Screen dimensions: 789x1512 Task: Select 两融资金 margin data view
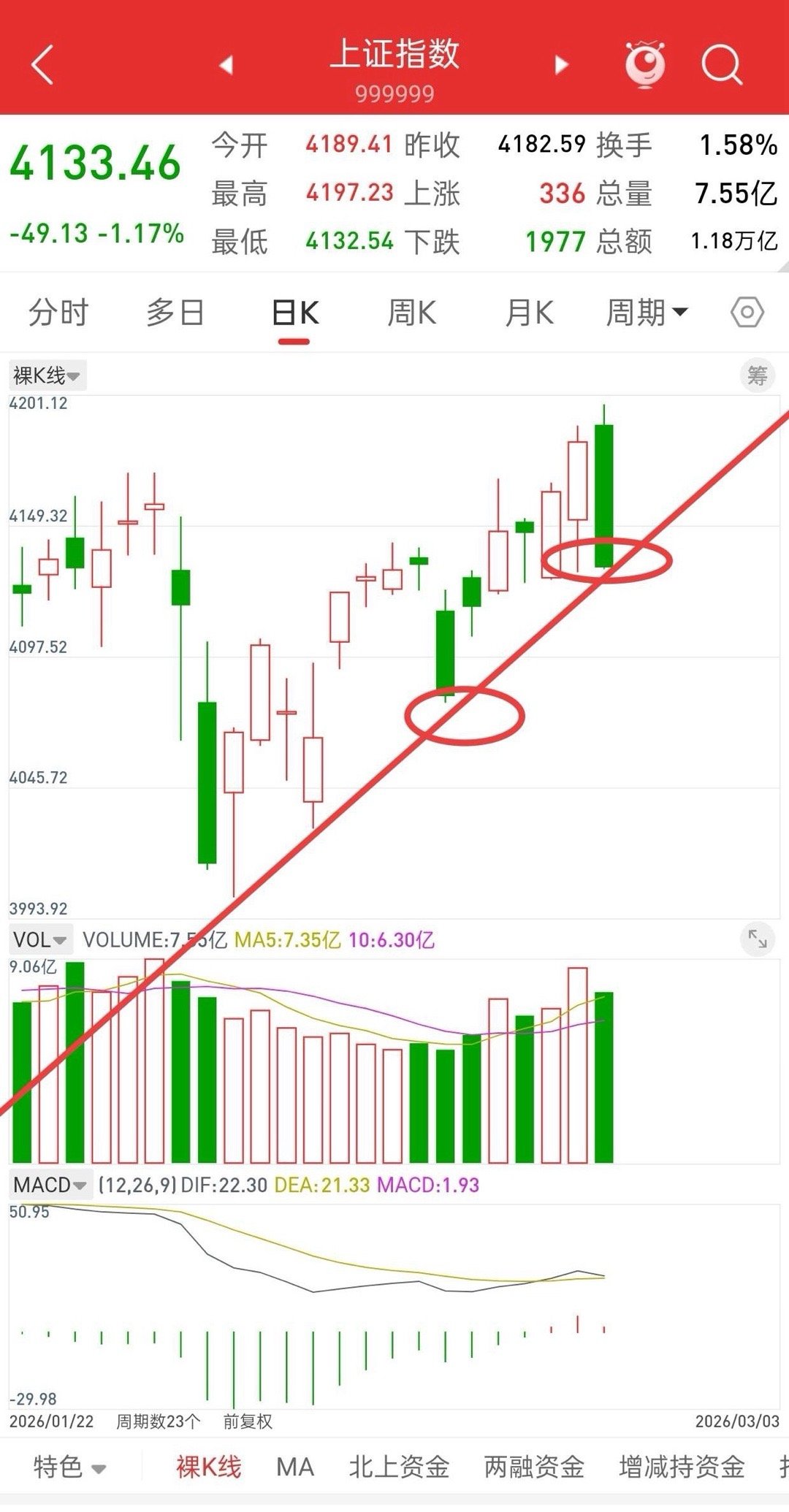pos(533,1466)
